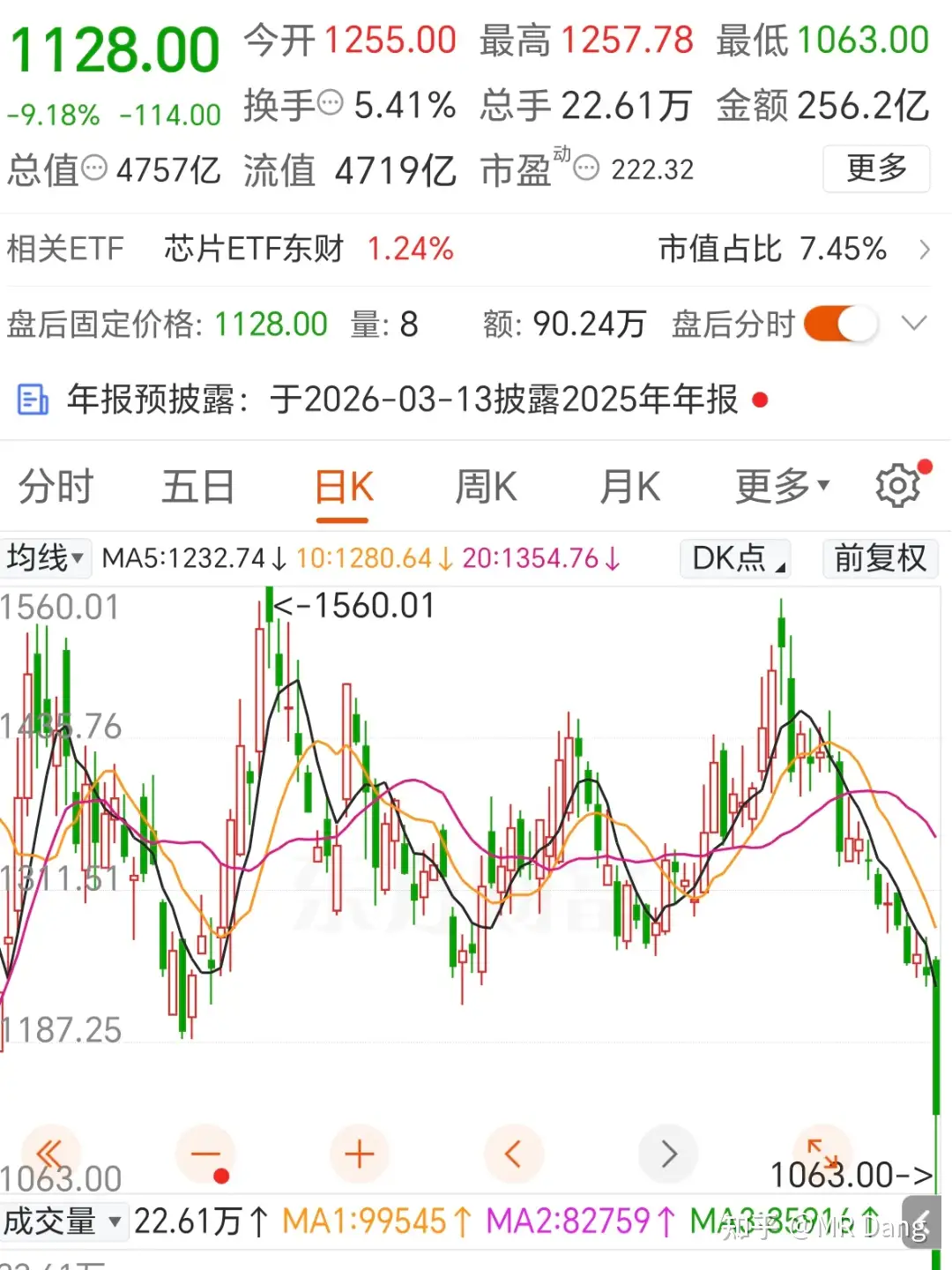Click the info icon next to 市盈
The height and width of the screenshot is (1270, 952).
click(584, 168)
